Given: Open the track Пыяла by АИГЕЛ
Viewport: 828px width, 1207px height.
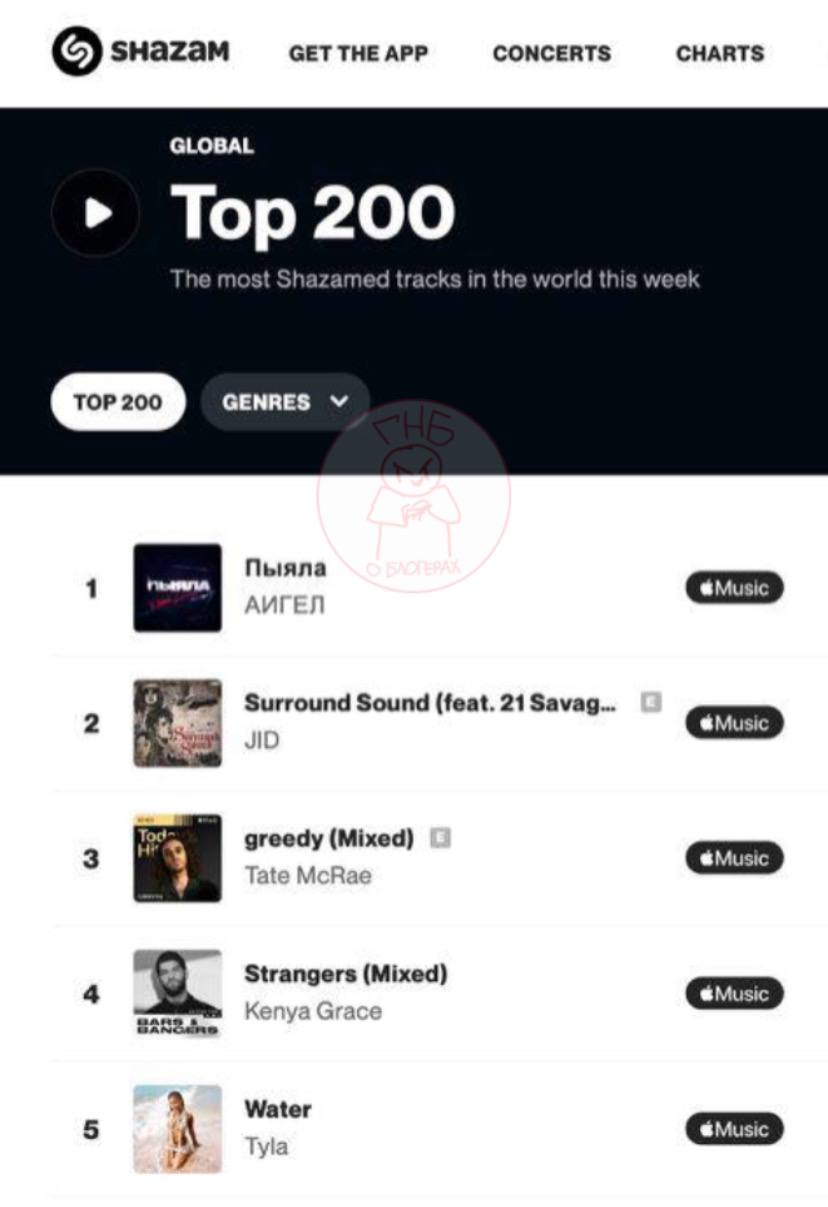Looking at the screenshot, I should pos(285,569).
